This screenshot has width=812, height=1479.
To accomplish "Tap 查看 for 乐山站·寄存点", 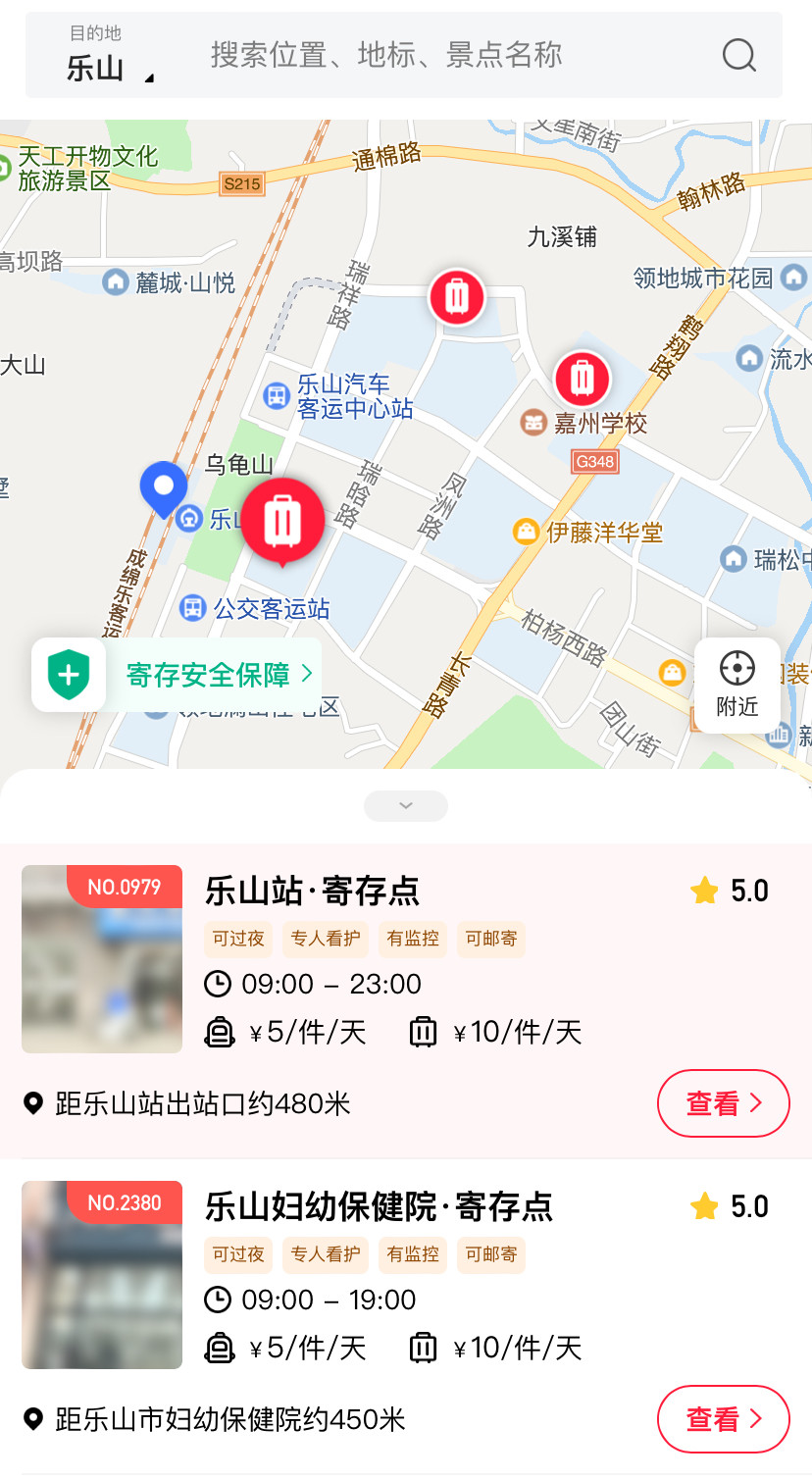I will pyautogui.click(x=723, y=1103).
